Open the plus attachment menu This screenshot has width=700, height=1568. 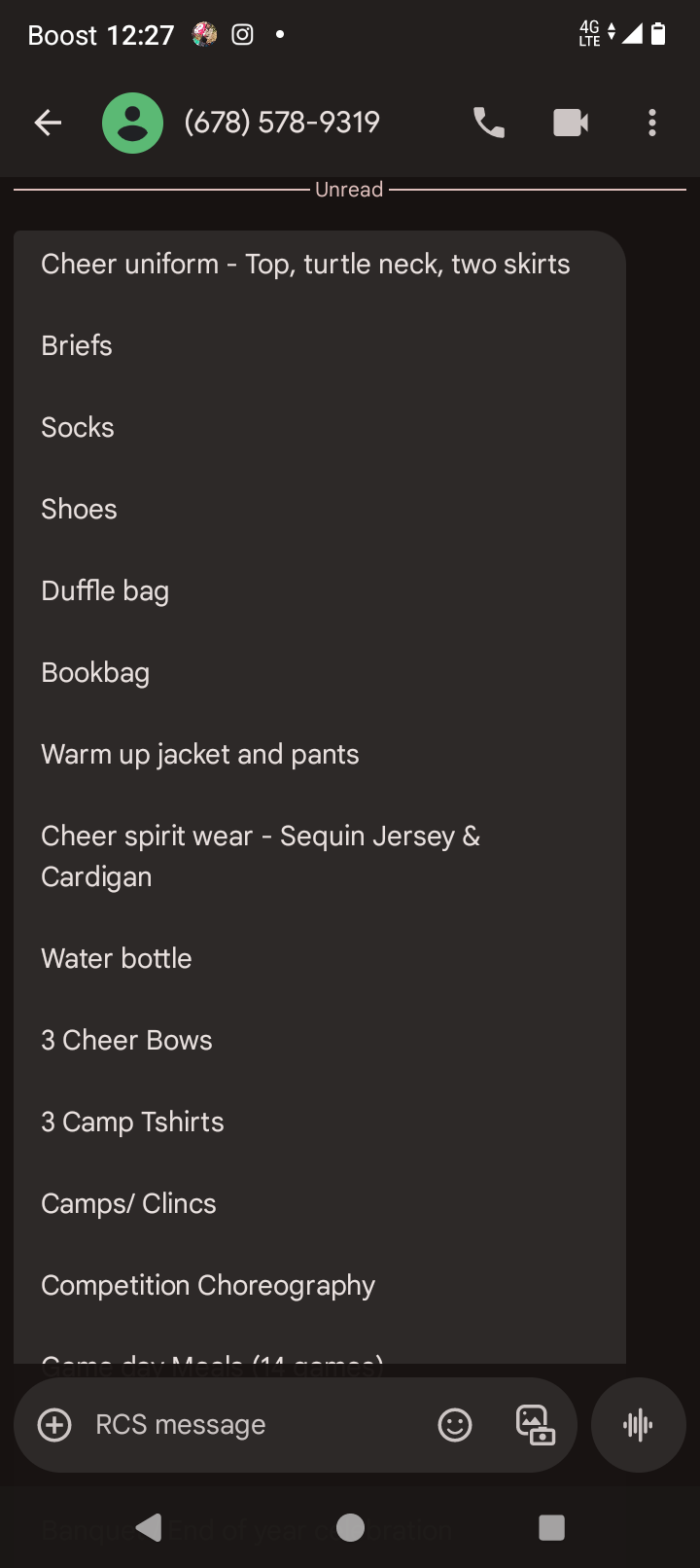point(54,1425)
